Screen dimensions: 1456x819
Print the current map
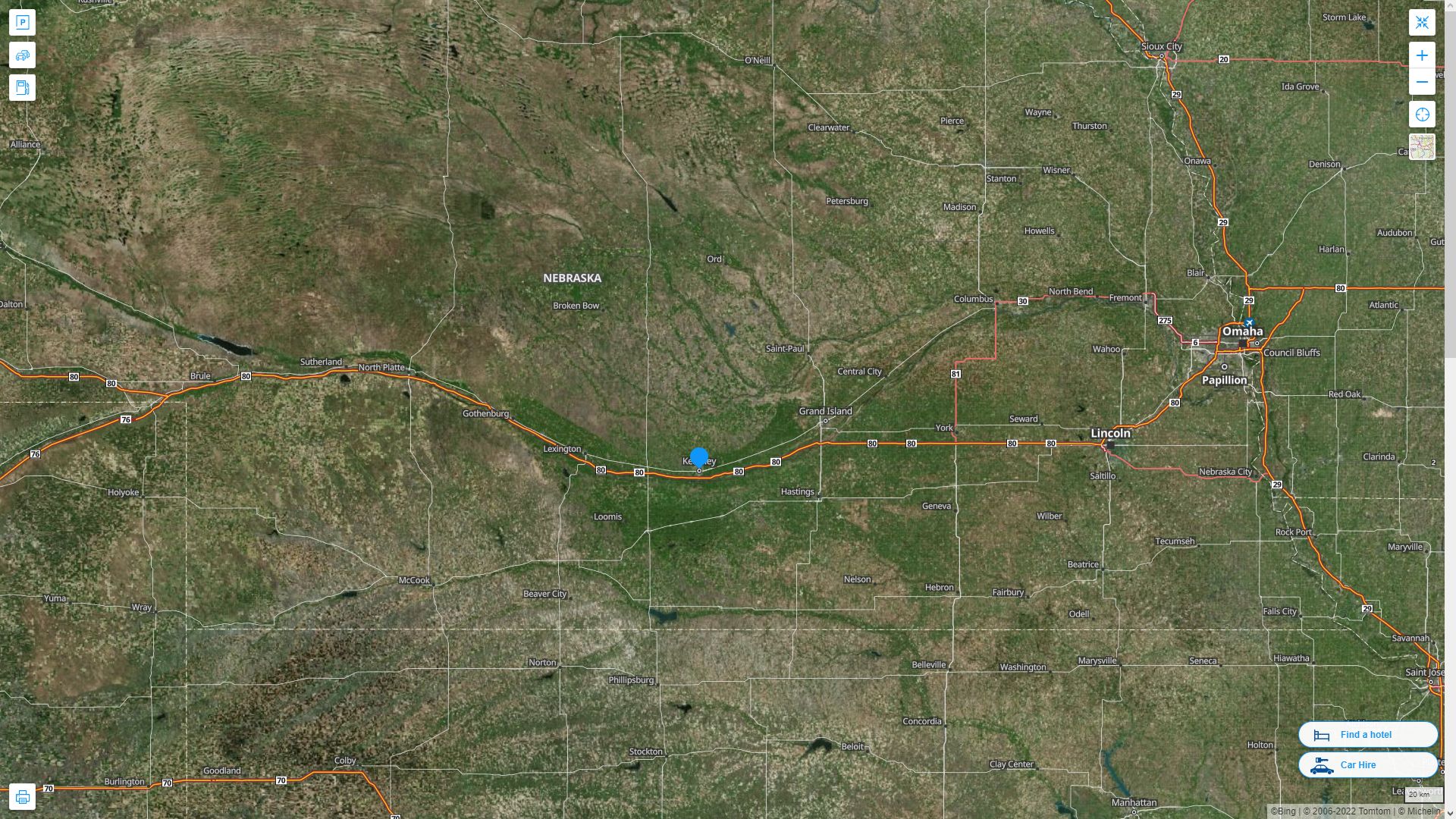point(22,797)
